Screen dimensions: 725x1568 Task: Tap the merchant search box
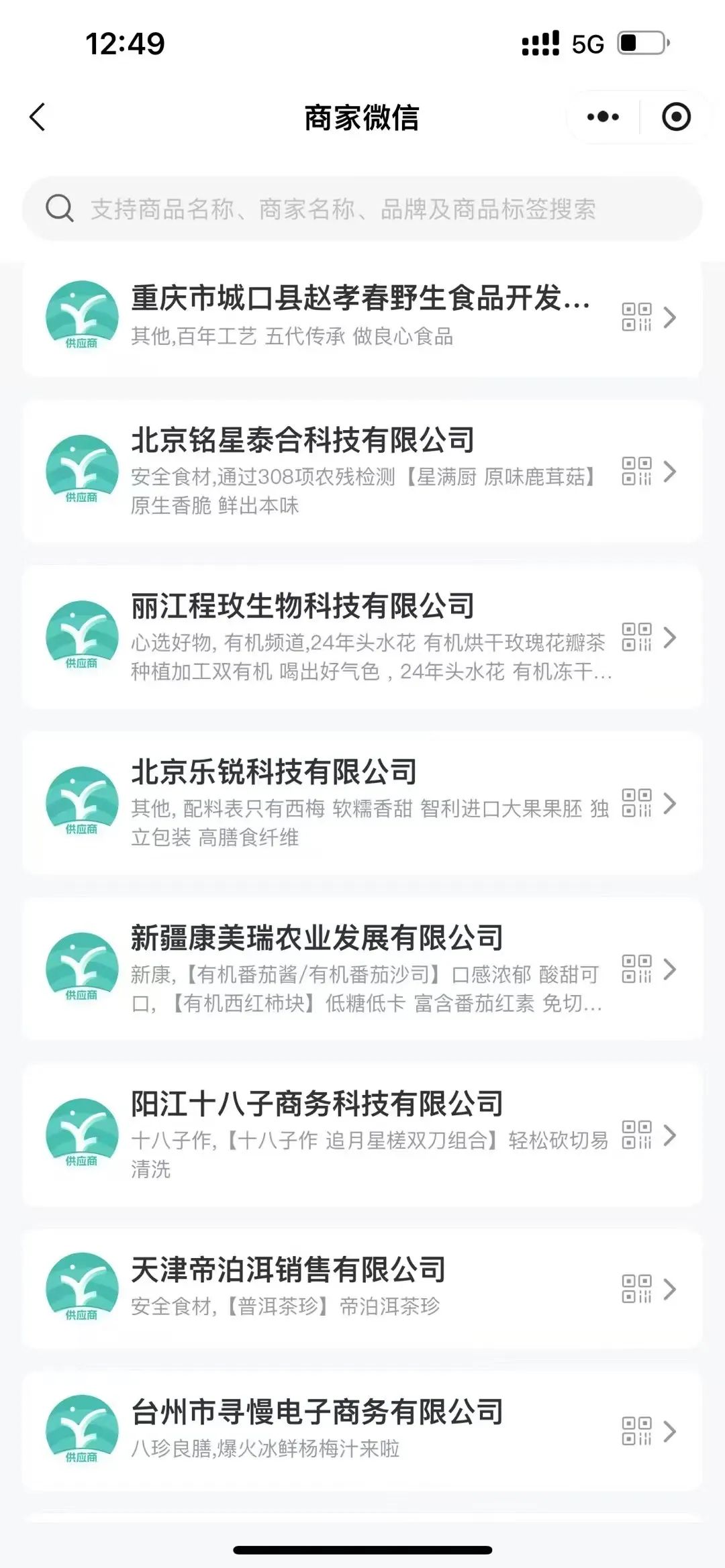point(362,209)
